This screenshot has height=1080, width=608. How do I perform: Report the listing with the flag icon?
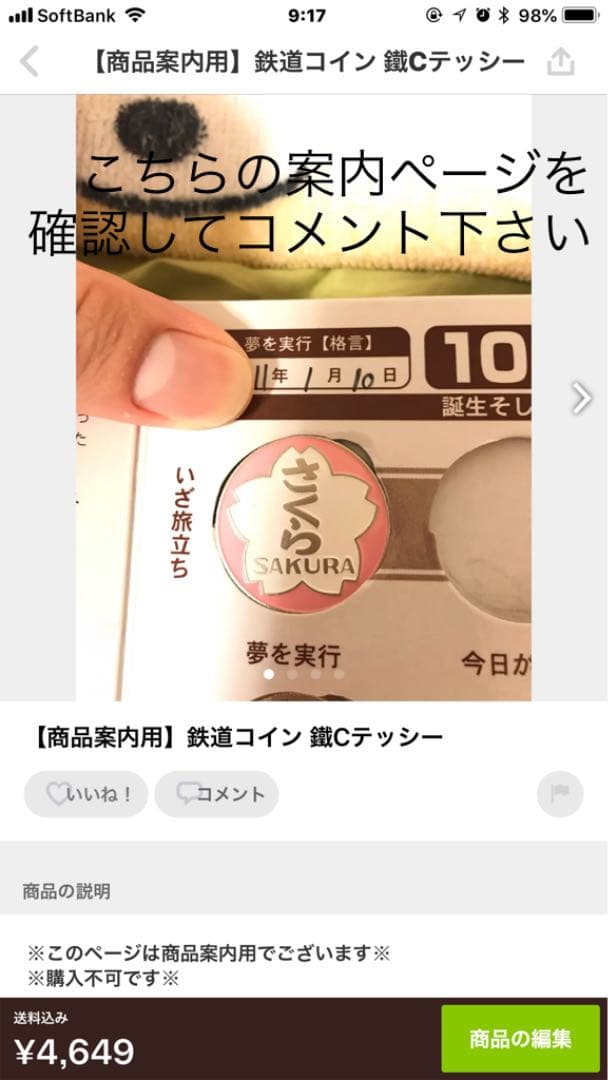(560, 795)
